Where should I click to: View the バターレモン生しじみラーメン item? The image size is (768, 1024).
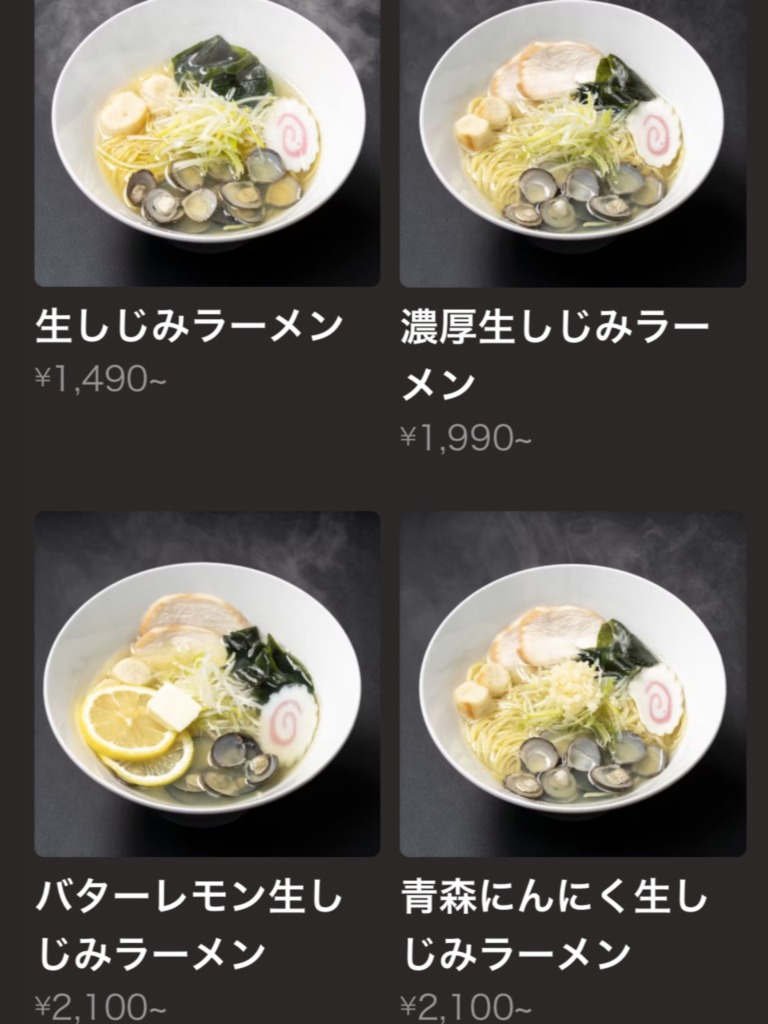click(x=207, y=690)
